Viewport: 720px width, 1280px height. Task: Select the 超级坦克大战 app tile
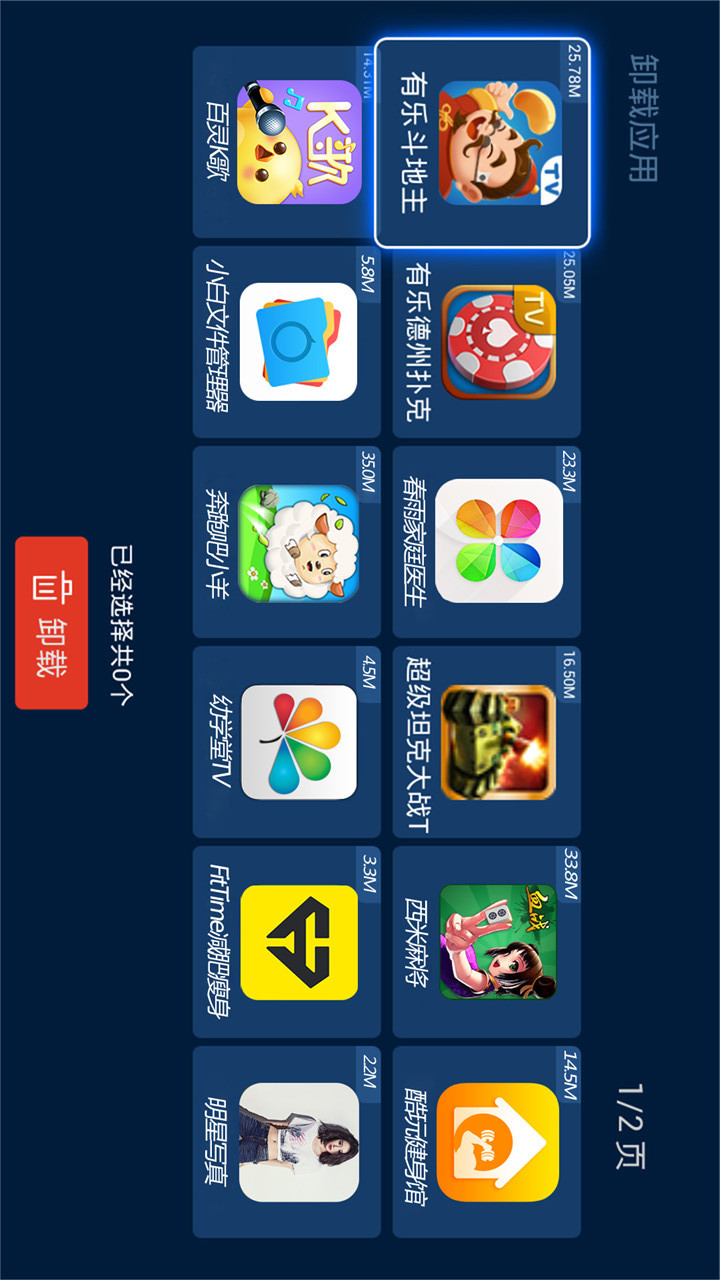(x=486, y=741)
